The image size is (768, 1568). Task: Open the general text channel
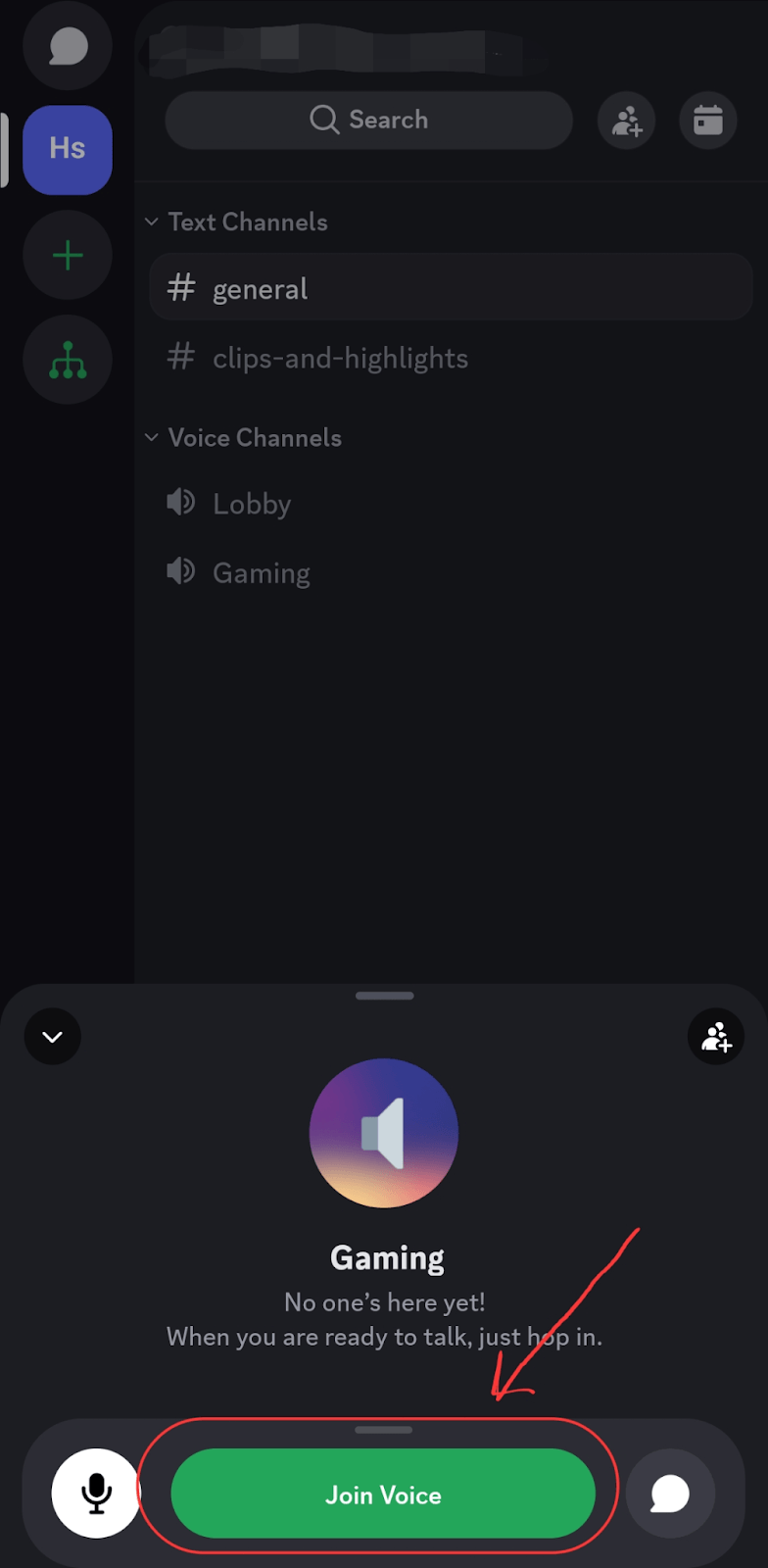click(x=451, y=288)
